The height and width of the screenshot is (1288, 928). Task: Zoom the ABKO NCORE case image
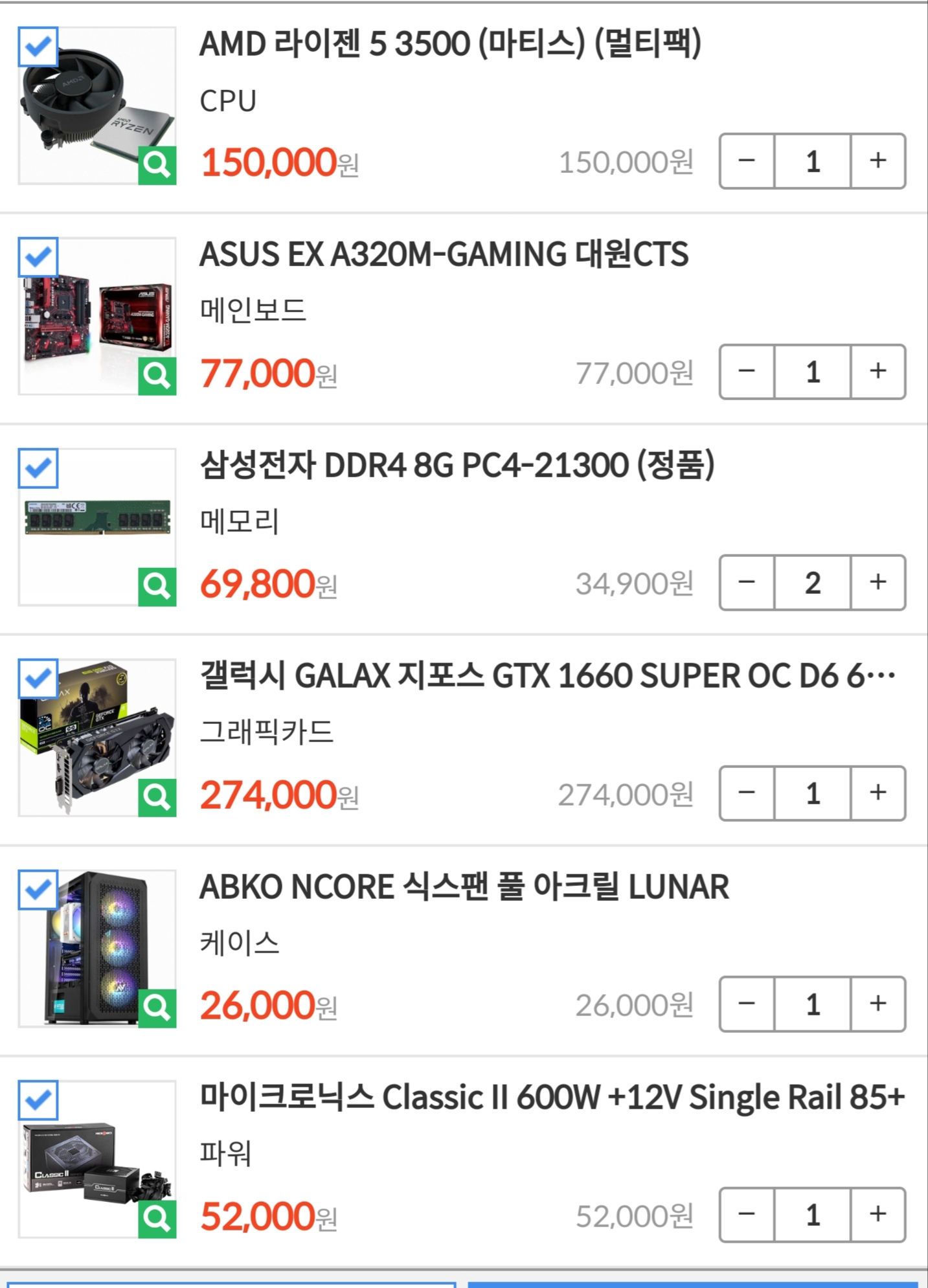pos(157,1008)
